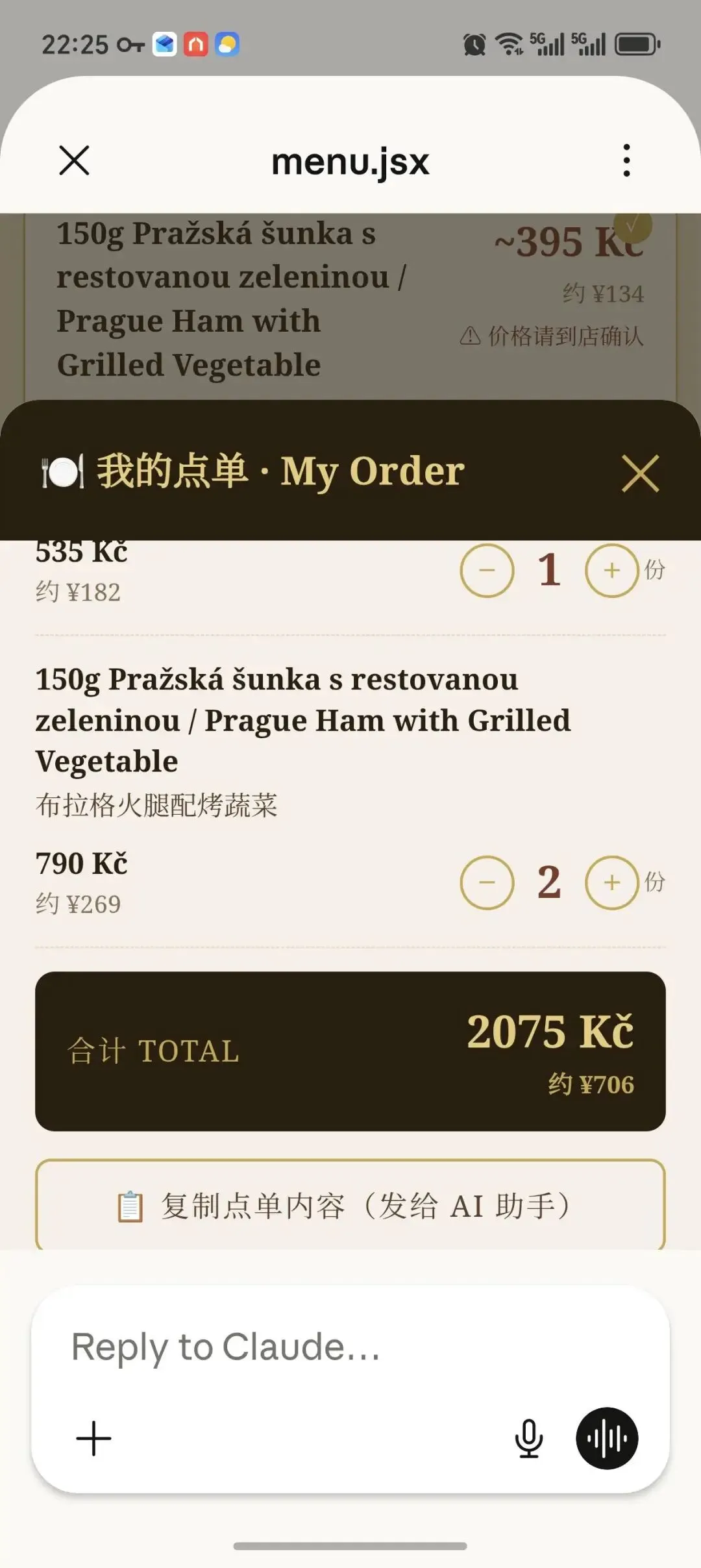This screenshot has height=1568, width=701.
Task: Start dictation with the microphone icon
Action: (529, 1438)
